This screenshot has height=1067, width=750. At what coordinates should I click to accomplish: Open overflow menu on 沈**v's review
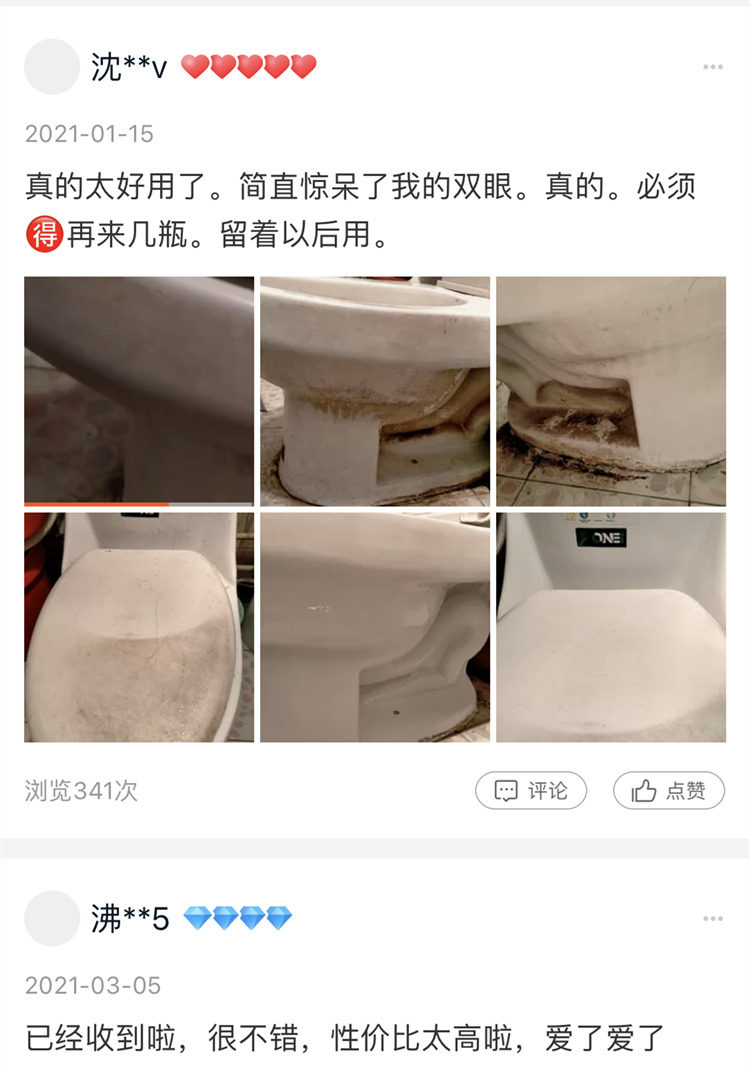coord(713,67)
